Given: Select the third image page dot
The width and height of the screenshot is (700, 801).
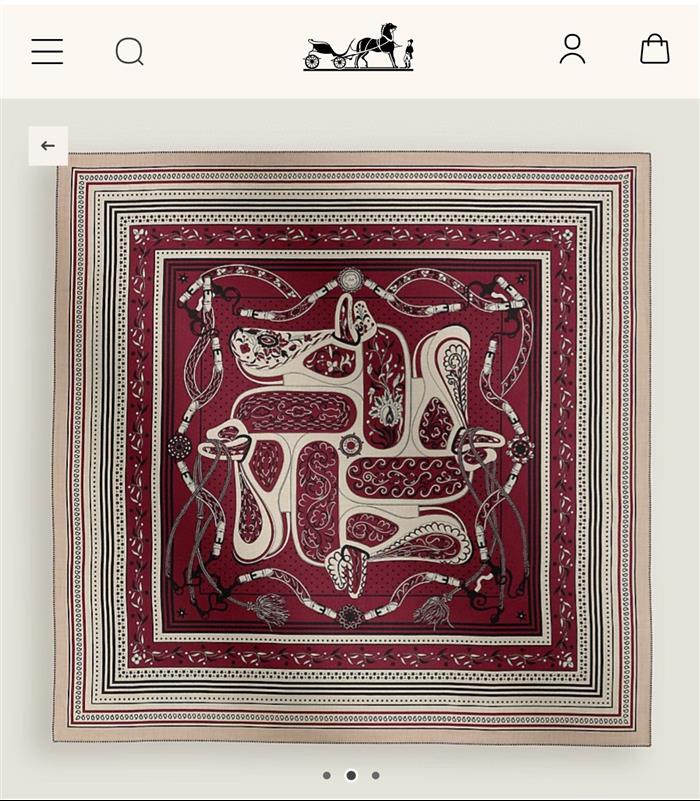Looking at the screenshot, I should (x=375, y=775).
